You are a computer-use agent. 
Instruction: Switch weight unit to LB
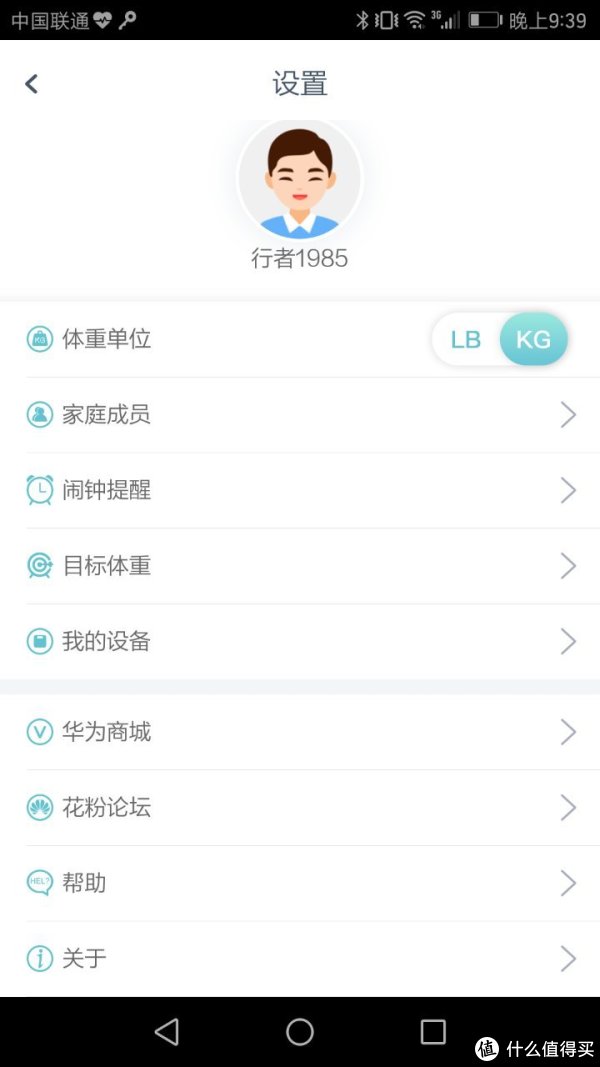[466, 339]
